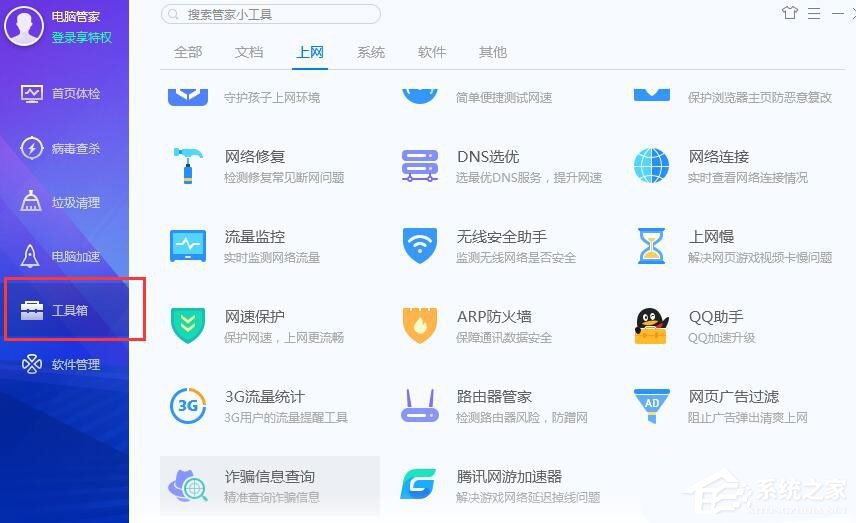Open 首页体检 in the sidebar
856x523 pixels.
tap(64, 94)
